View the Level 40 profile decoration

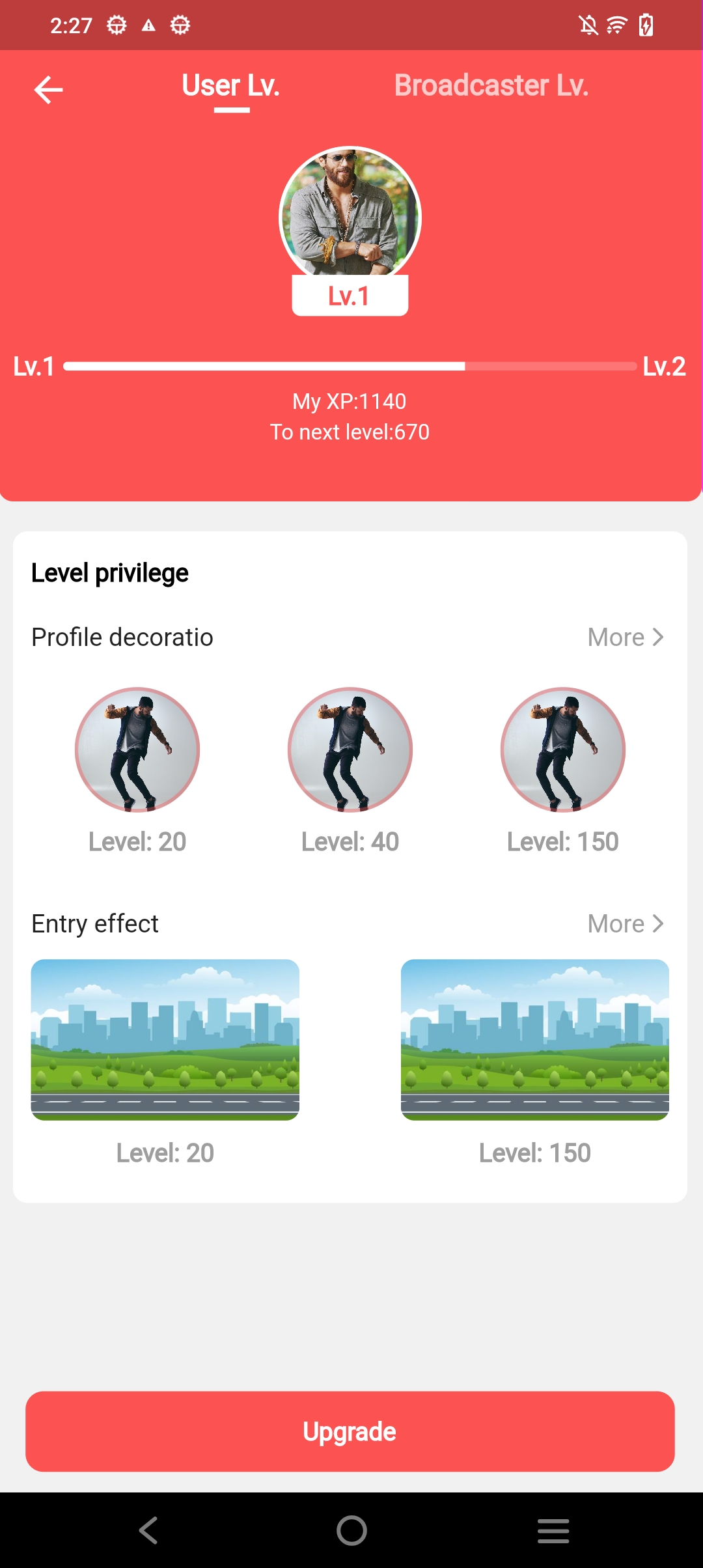(x=350, y=750)
